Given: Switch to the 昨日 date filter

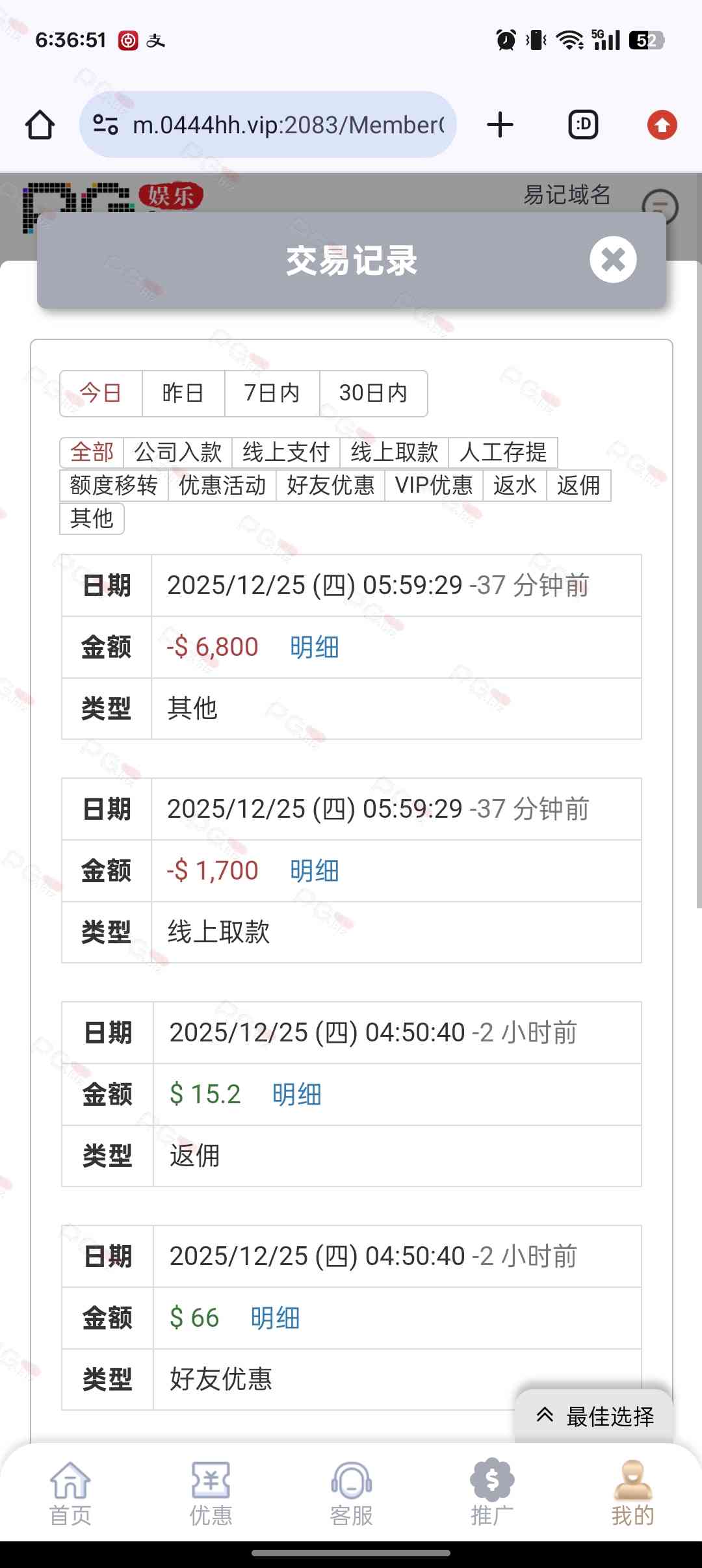Looking at the screenshot, I should 183,393.
